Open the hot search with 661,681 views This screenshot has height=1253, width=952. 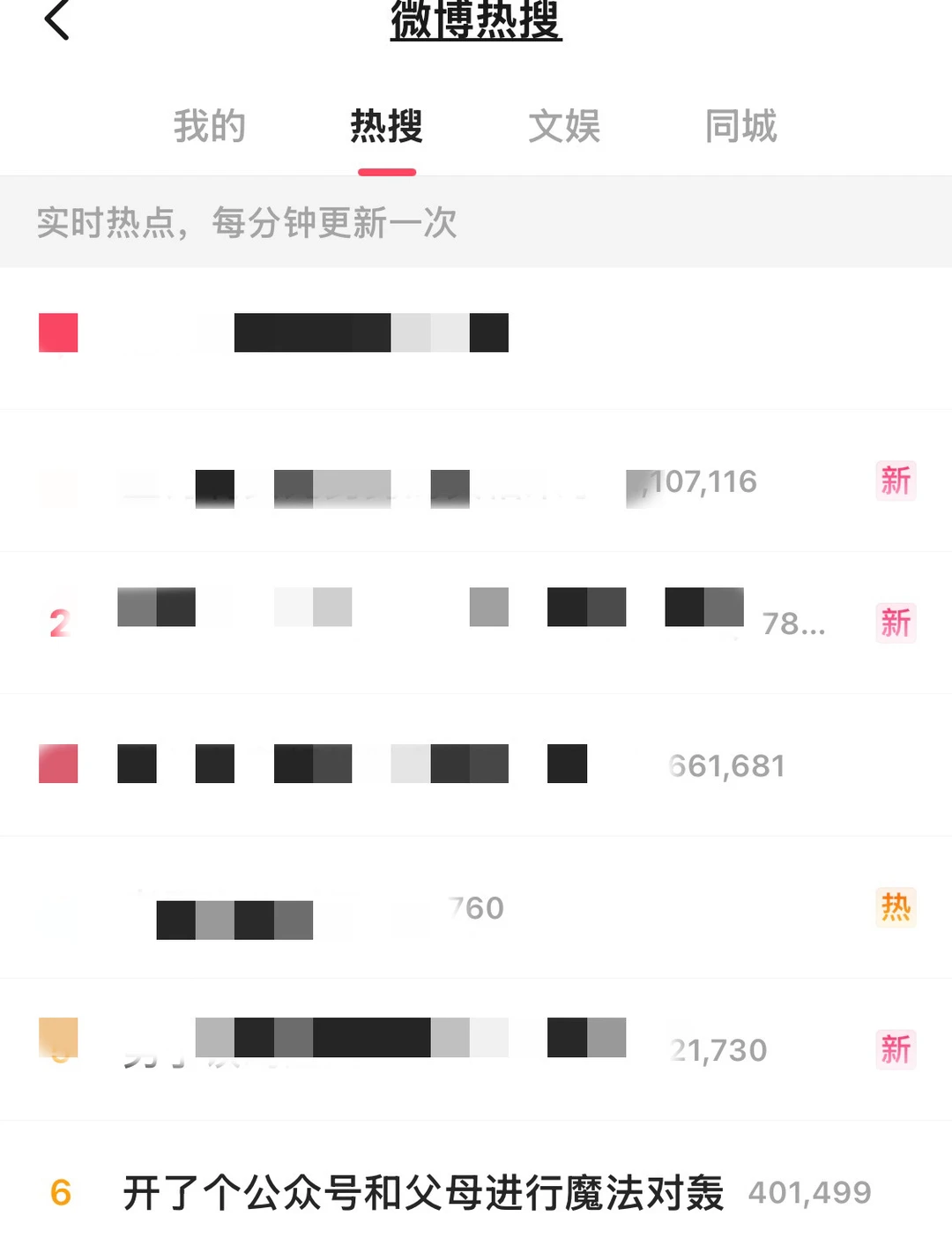tap(397, 764)
